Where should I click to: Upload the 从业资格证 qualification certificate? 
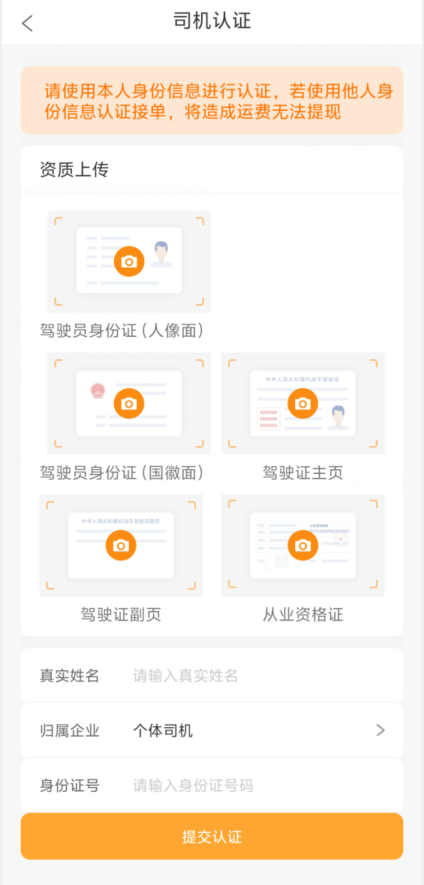tap(303, 545)
